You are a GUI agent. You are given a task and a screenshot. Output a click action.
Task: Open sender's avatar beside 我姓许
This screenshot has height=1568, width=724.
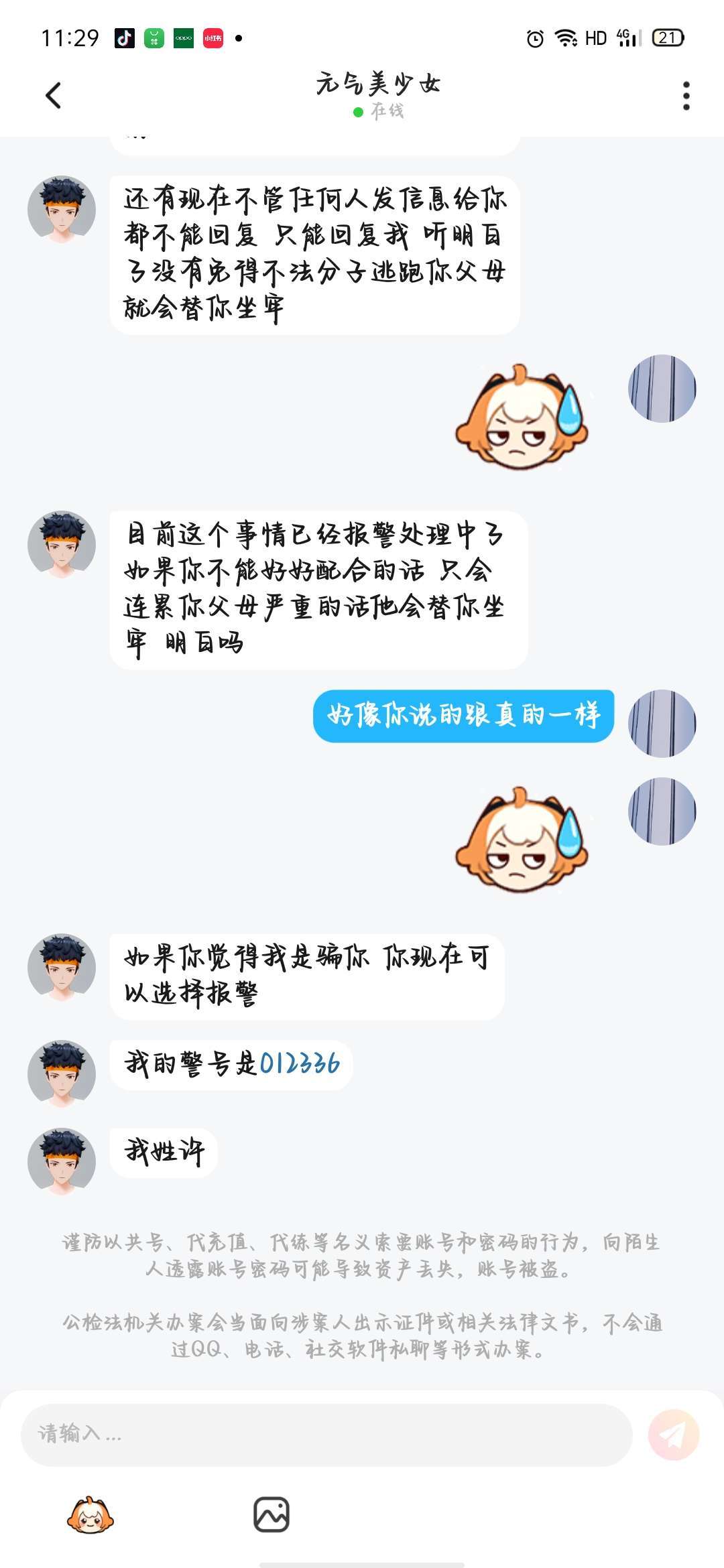[x=62, y=1161]
